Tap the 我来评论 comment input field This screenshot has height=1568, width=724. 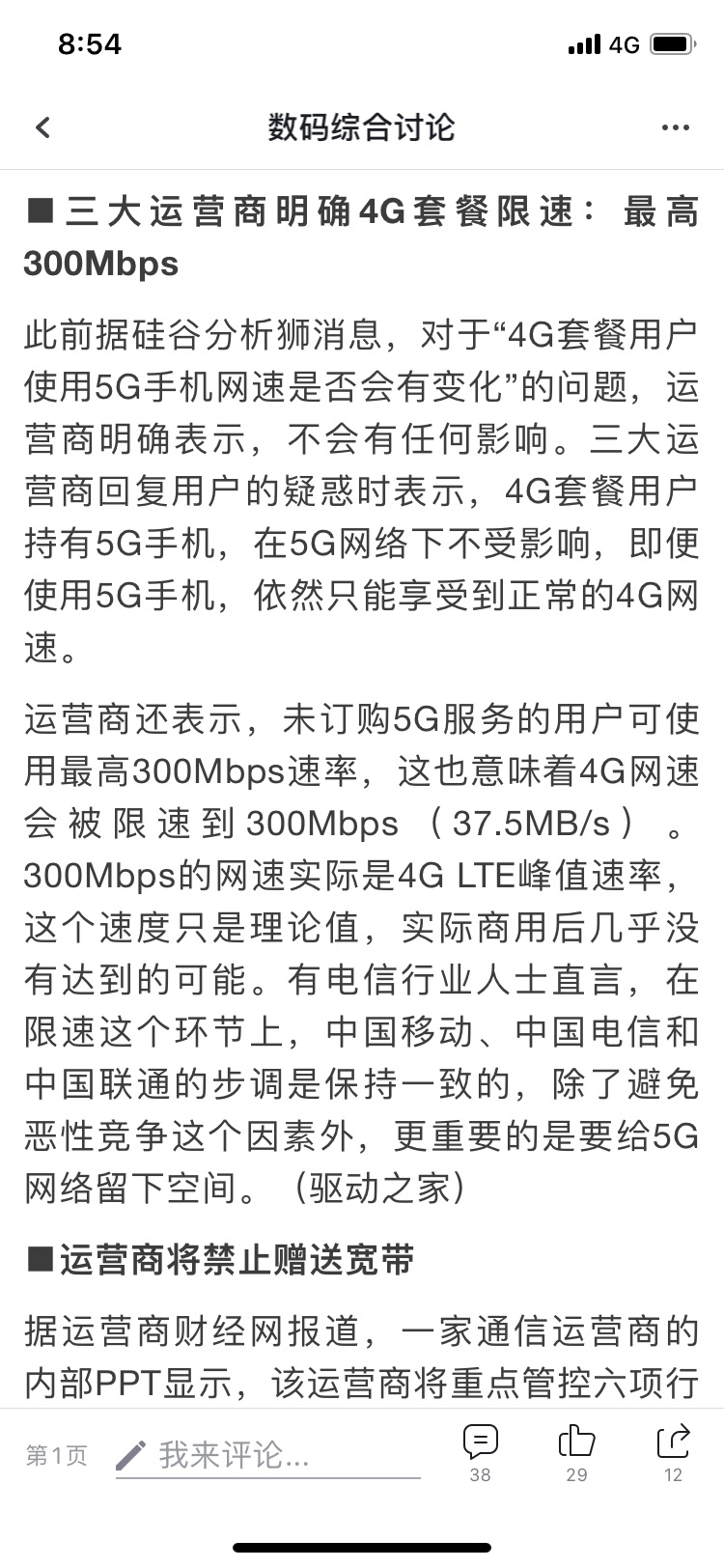pyautogui.click(x=267, y=1454)
